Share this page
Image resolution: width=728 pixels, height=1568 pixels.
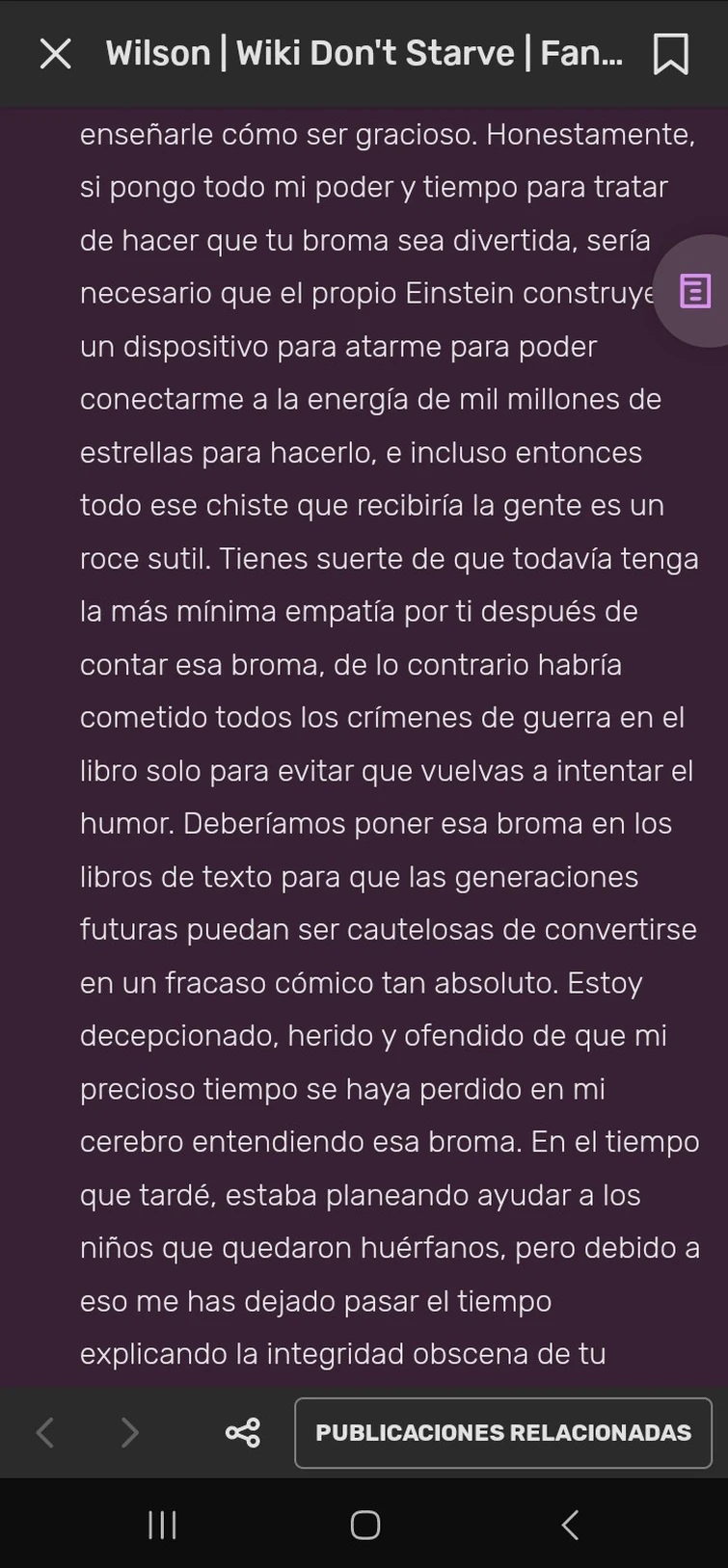coord(242,1432)
